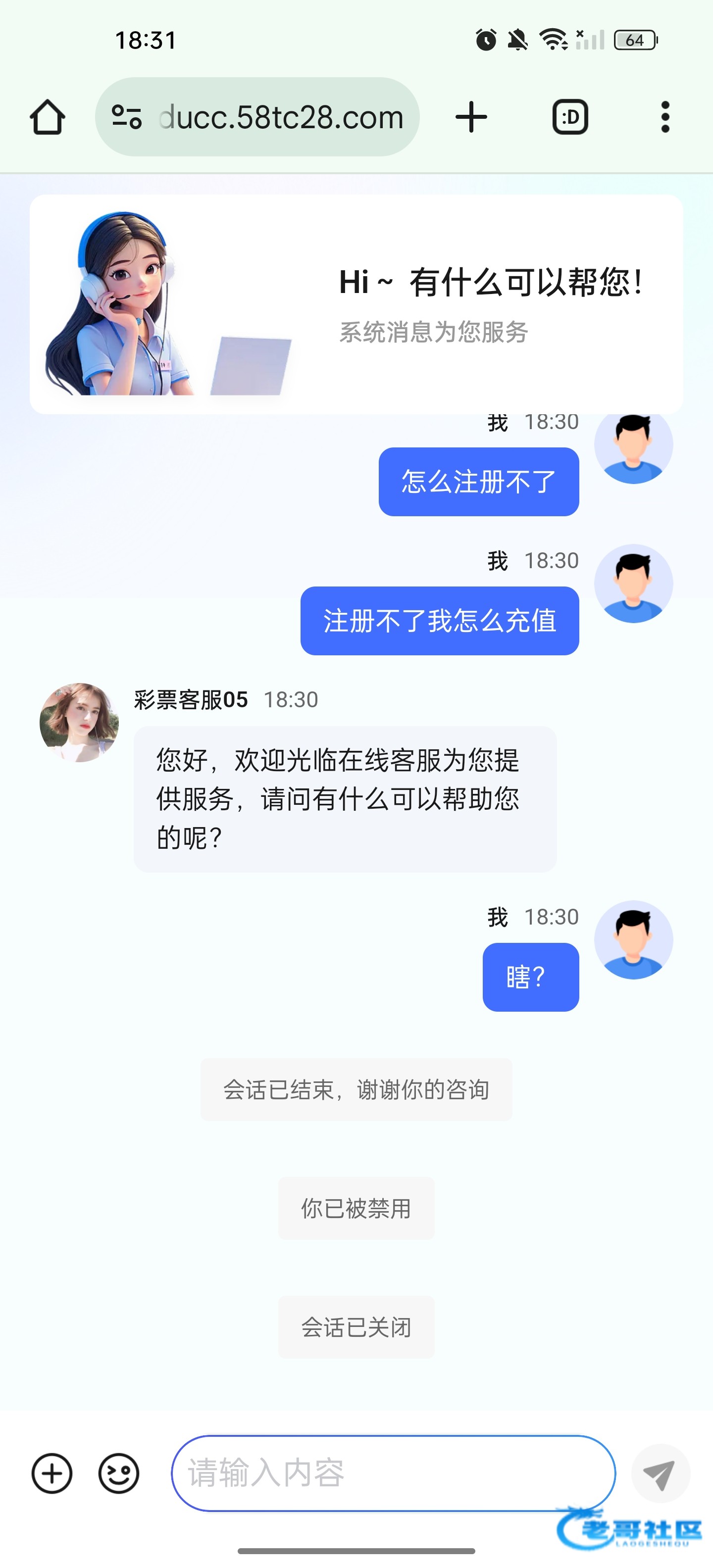The image size is (713, 1568).
Task: Open the emoji picker
Action: coord(119,1473)
